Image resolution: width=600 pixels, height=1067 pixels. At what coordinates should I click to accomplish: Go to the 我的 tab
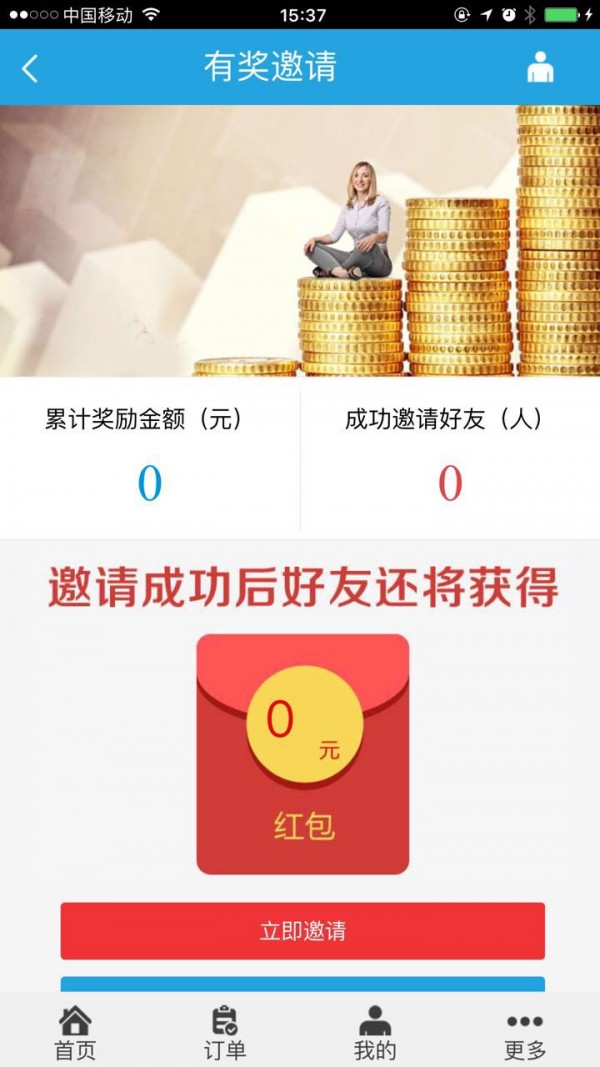pyautogui.click(x=375, y=1033)
